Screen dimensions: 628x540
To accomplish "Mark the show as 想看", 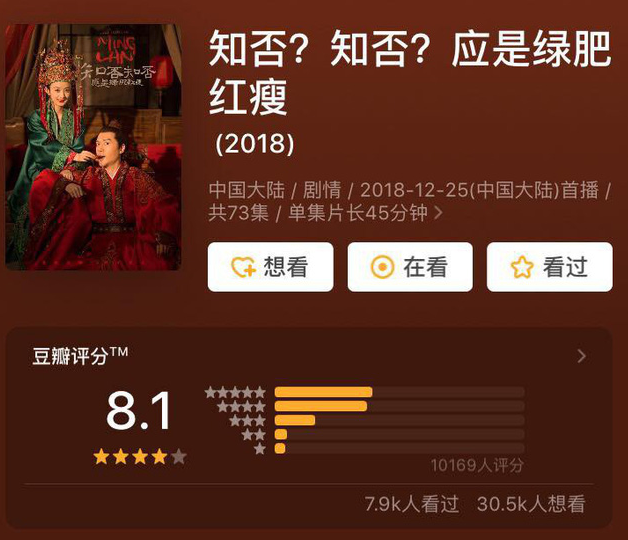I will (270, 267).
